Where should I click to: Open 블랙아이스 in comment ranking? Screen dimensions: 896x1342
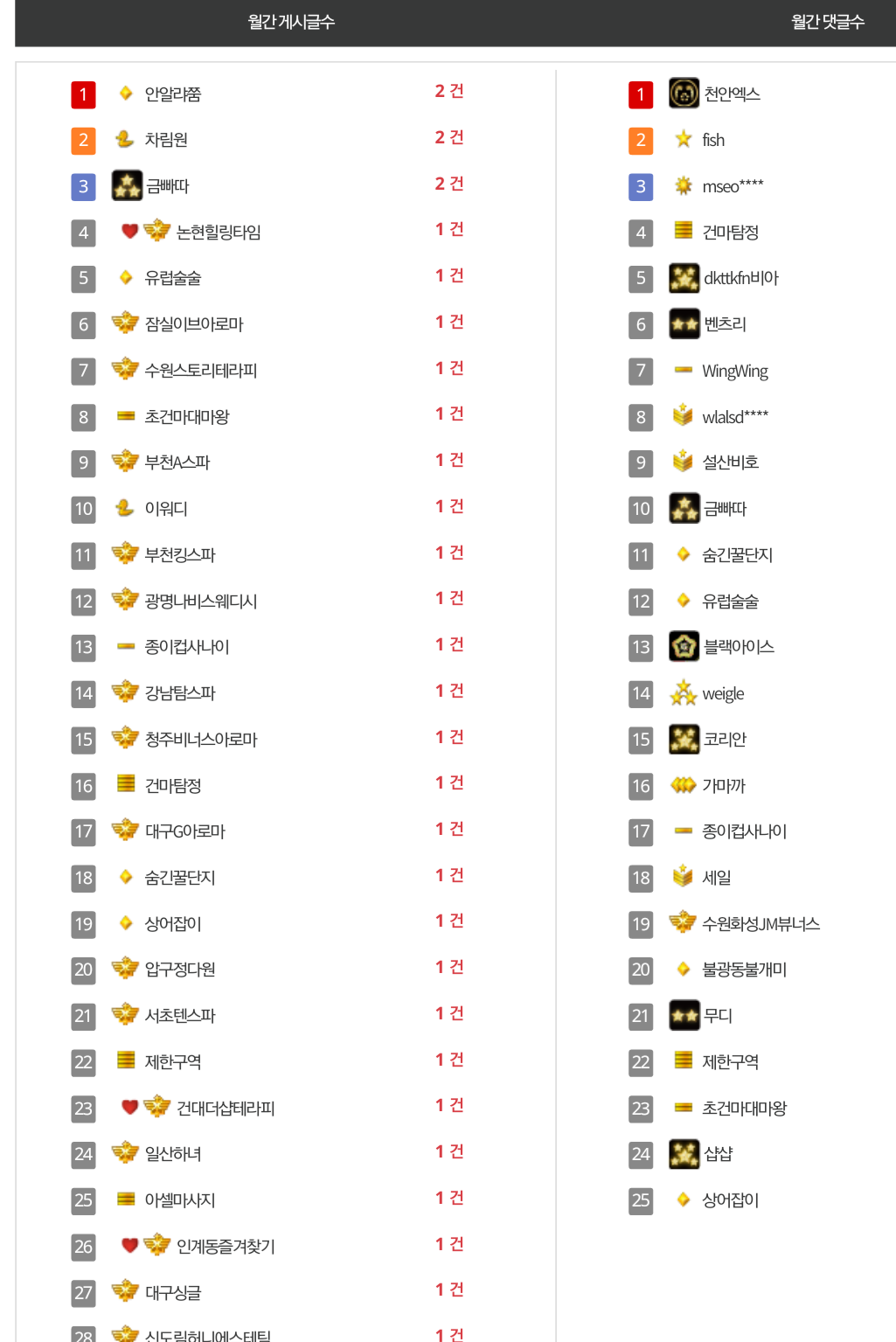point(739,647)
